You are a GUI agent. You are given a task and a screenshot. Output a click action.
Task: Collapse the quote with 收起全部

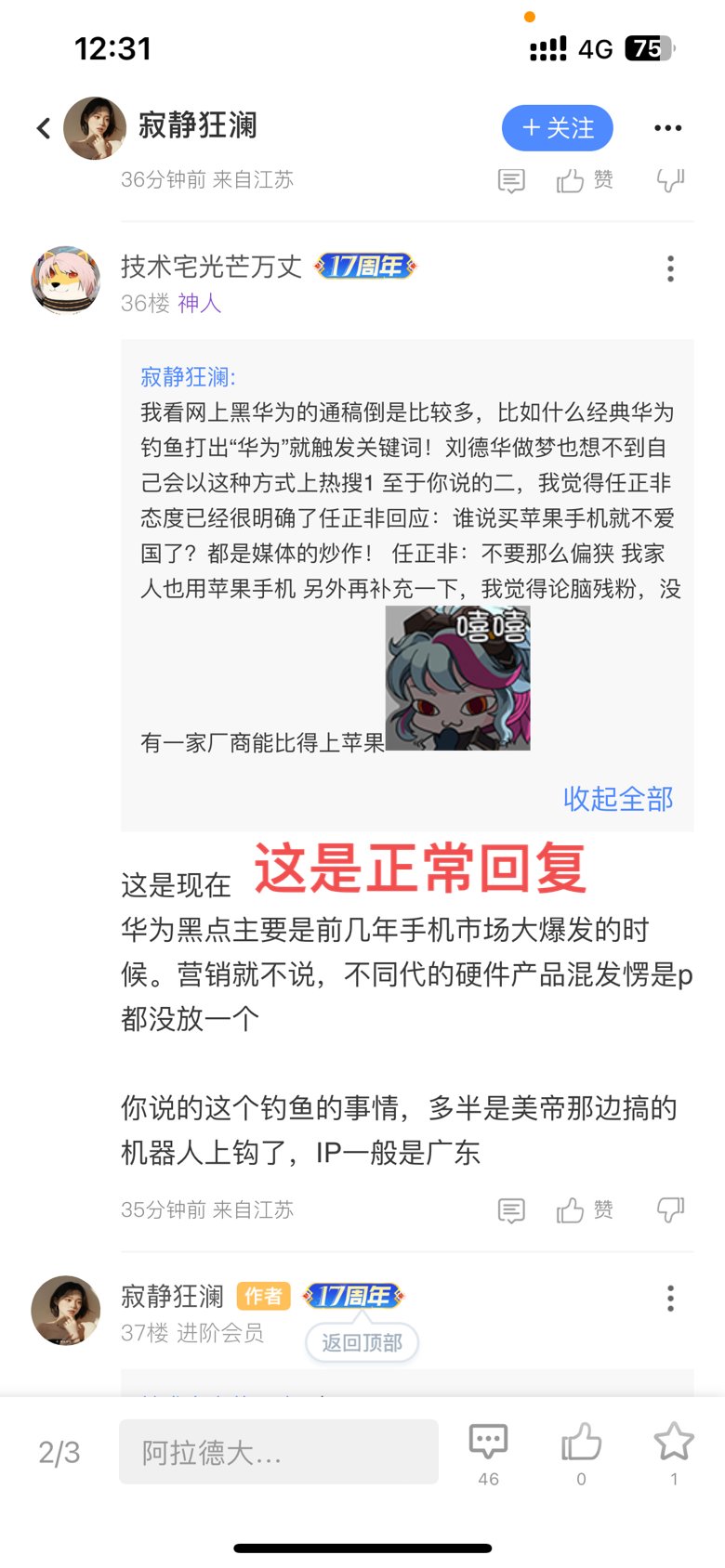tap(617, 799)
